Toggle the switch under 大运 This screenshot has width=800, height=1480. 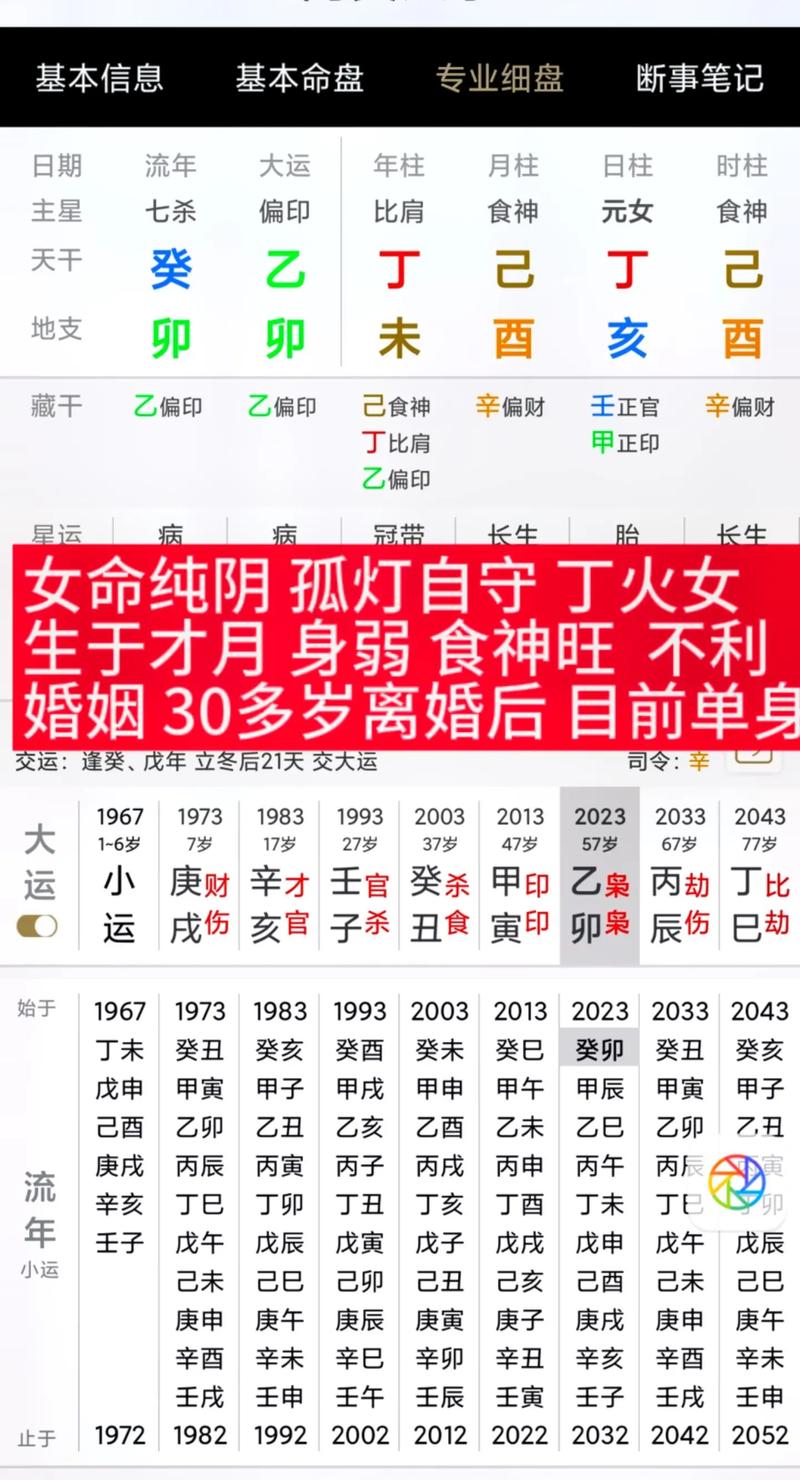[38, 926]
